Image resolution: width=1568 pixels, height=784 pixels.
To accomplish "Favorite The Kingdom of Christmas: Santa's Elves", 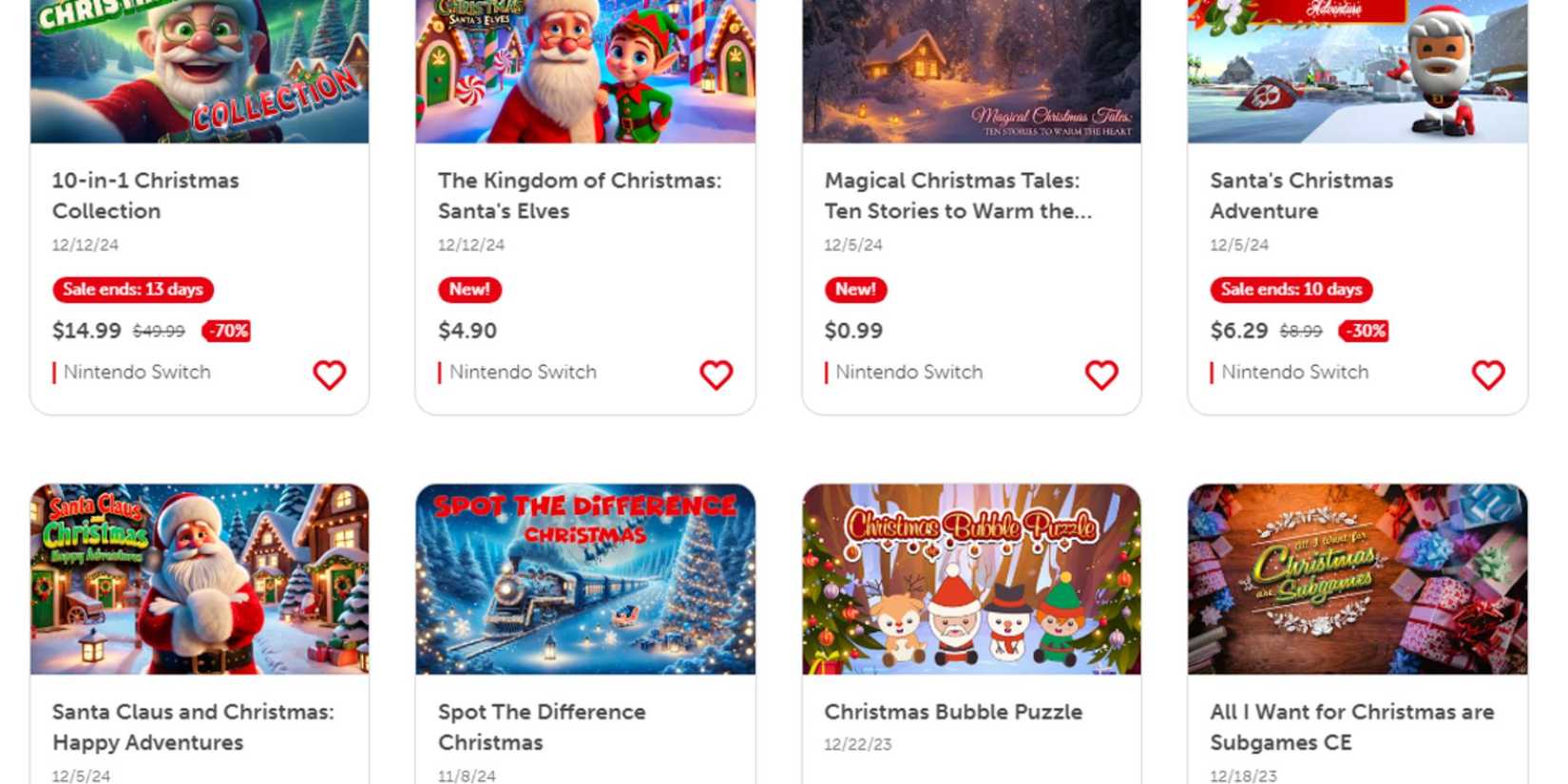I will point(716,375).
